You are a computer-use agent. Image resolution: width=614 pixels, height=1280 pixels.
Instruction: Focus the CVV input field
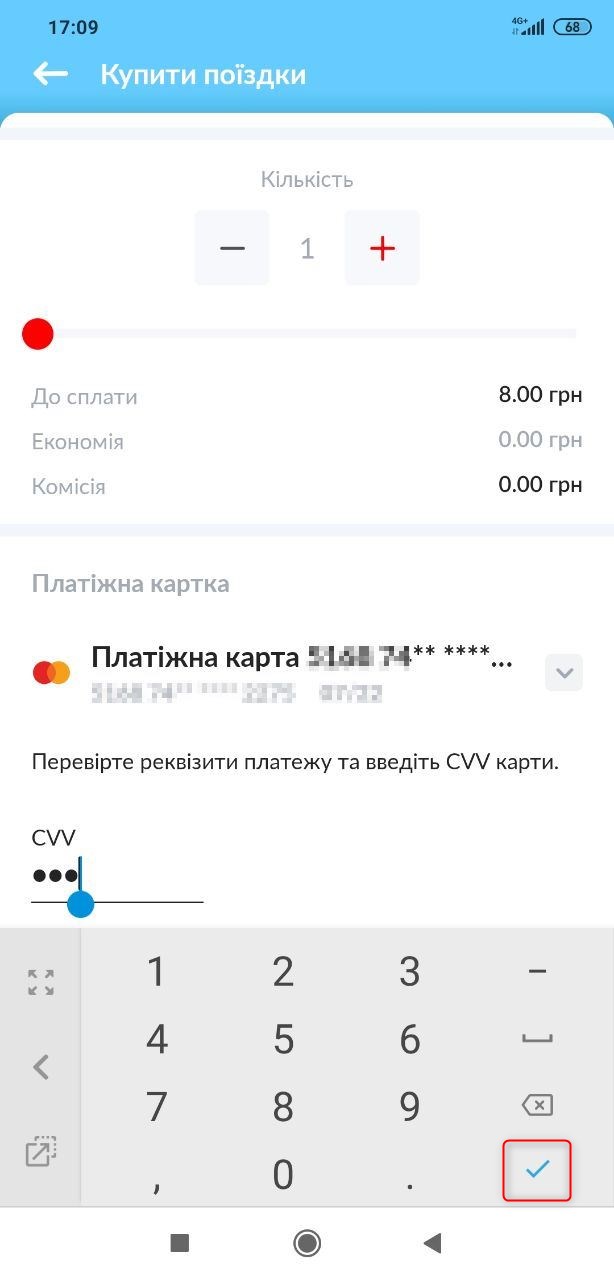tap(116, 876)
